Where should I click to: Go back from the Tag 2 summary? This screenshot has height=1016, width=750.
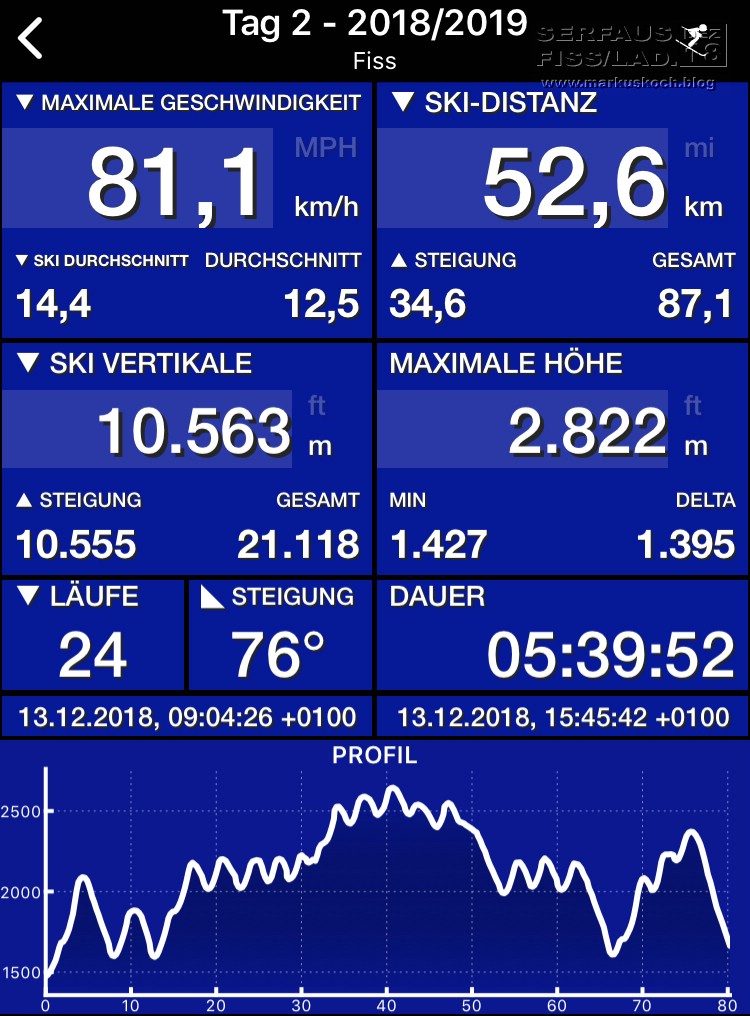point(32,39)
